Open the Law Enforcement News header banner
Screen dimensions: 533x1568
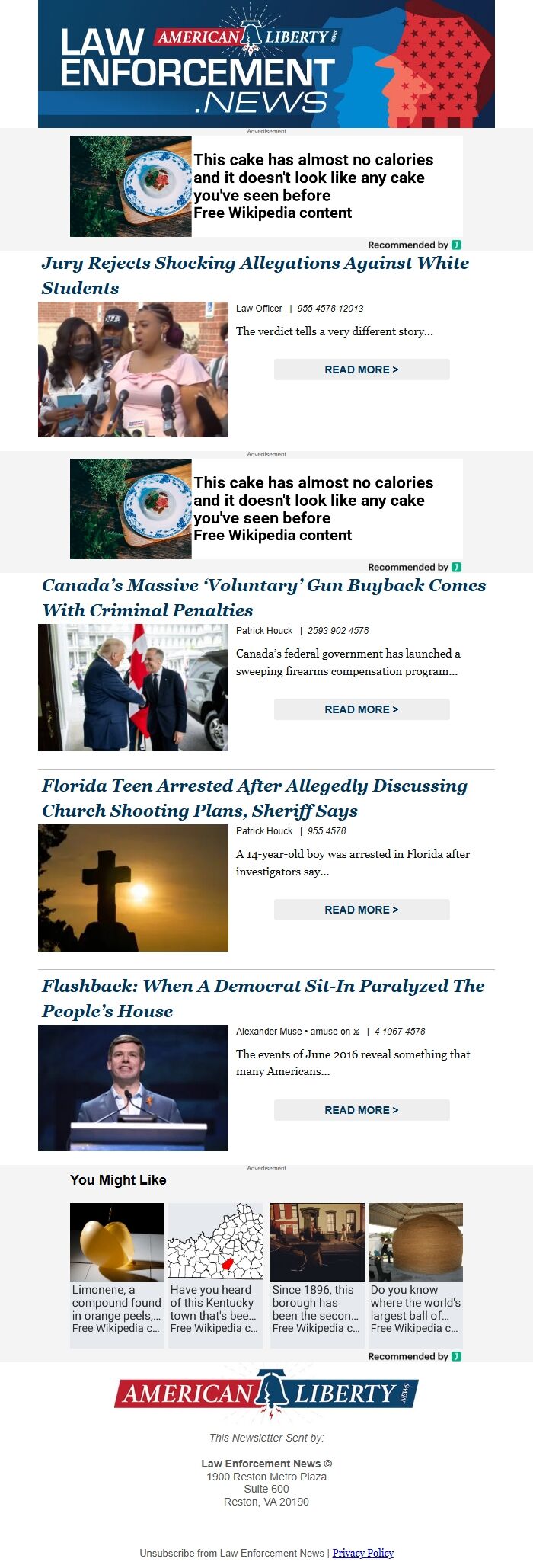click(266, 65)
